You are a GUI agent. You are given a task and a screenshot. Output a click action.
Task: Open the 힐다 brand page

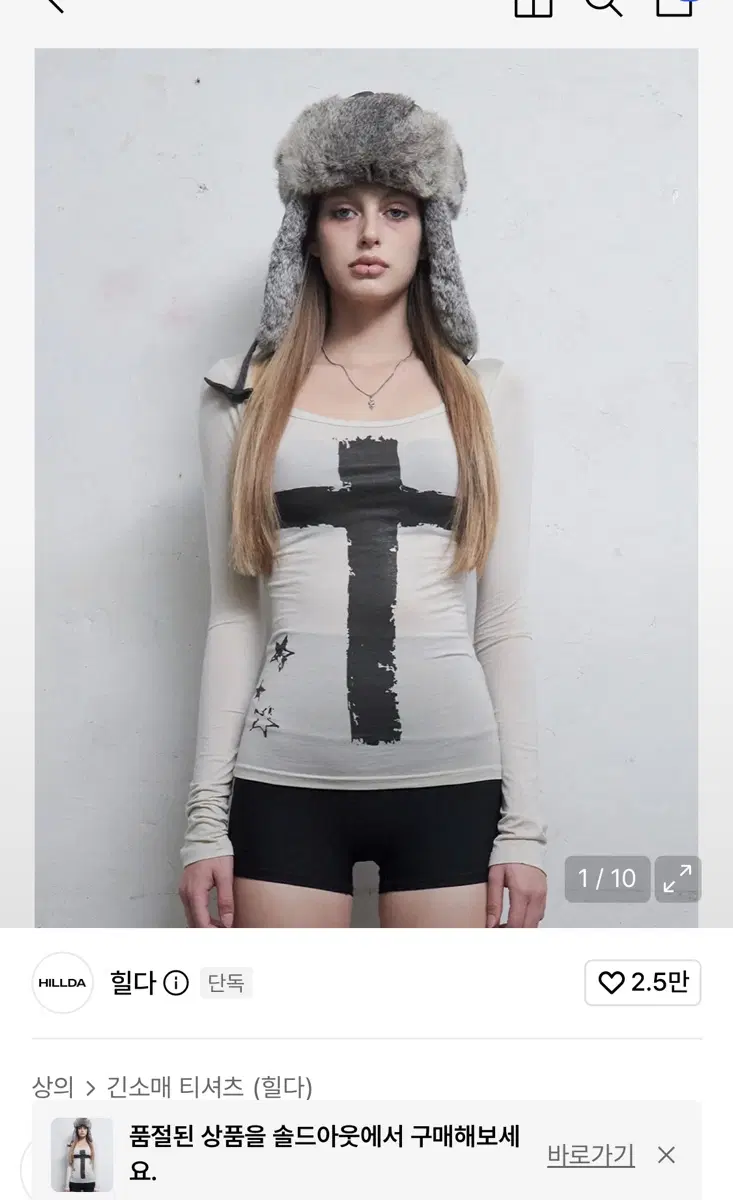click(x=133, y=983)
